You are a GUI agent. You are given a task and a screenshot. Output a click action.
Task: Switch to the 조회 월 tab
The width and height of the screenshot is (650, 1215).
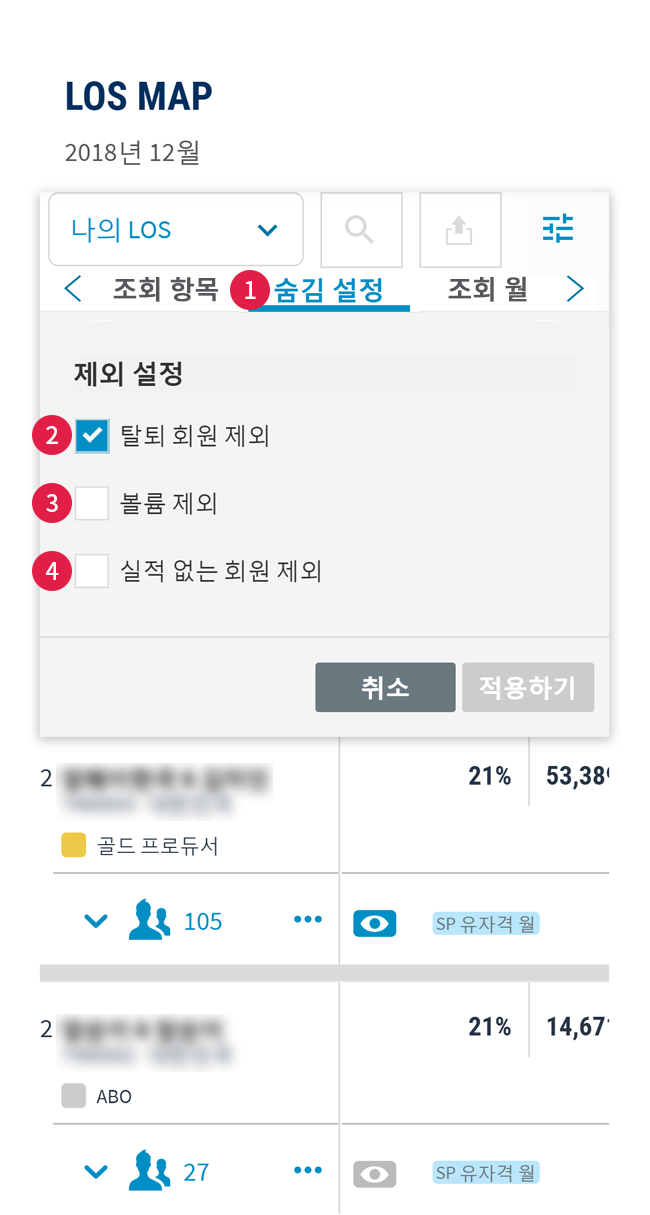tap(487, 289)
